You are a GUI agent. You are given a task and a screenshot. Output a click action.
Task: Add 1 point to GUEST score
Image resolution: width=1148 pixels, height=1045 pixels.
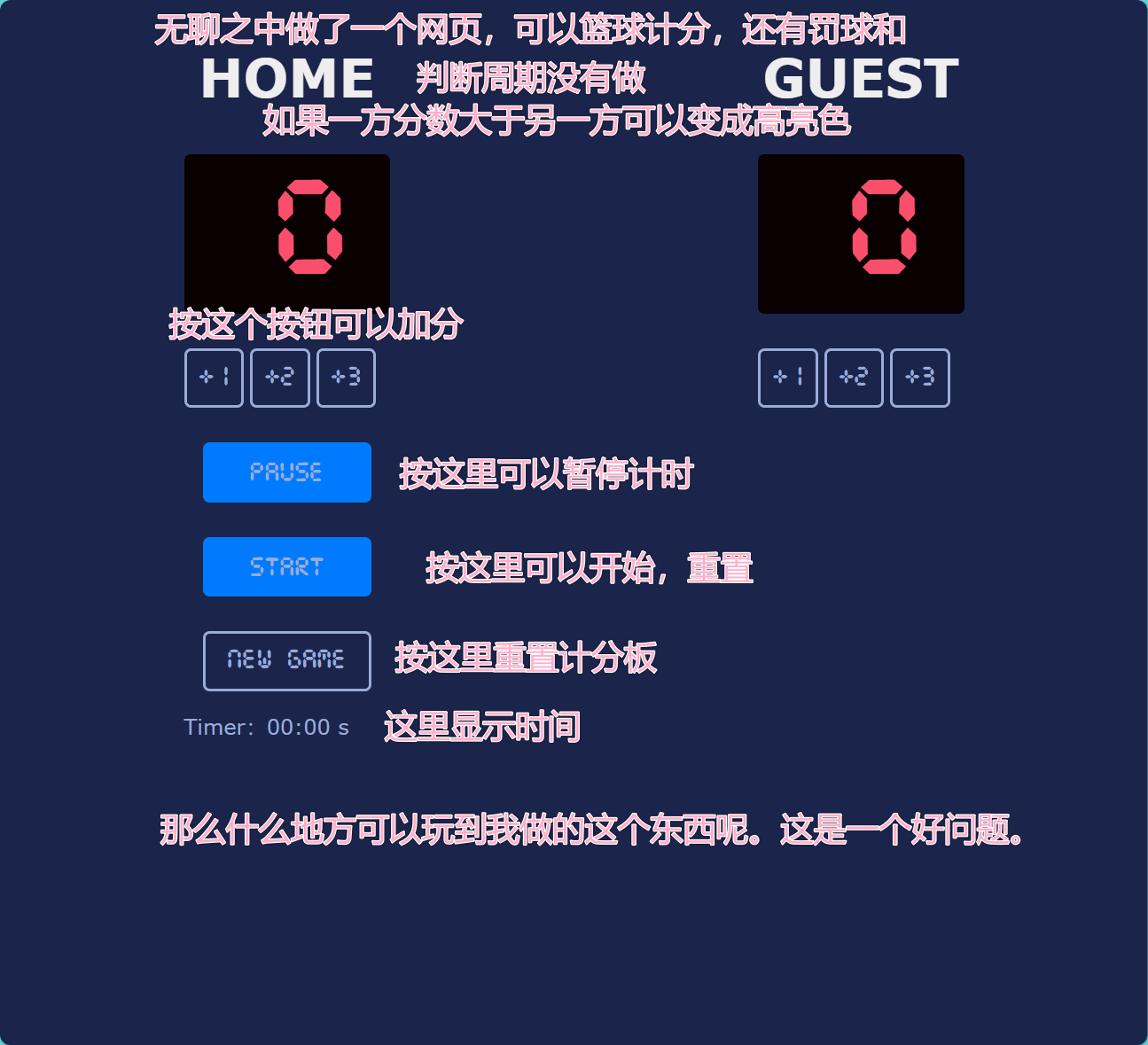pyautogui.click(x=787, y=378)
